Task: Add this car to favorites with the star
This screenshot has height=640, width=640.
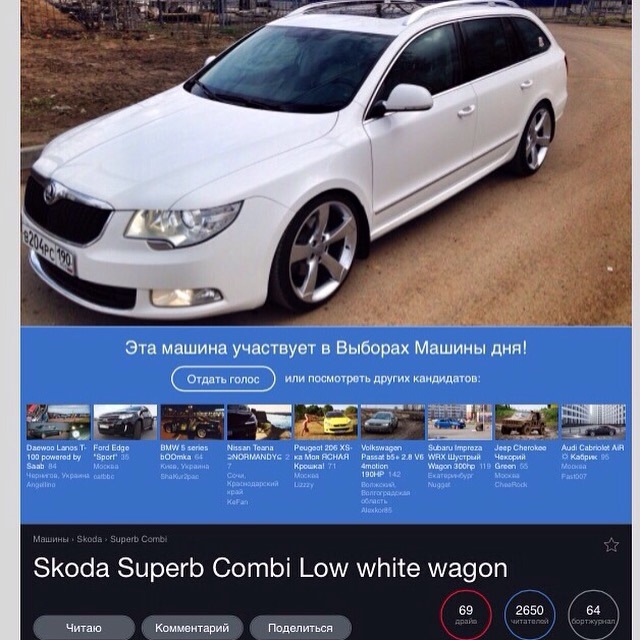Action: (x=611, y=545)
